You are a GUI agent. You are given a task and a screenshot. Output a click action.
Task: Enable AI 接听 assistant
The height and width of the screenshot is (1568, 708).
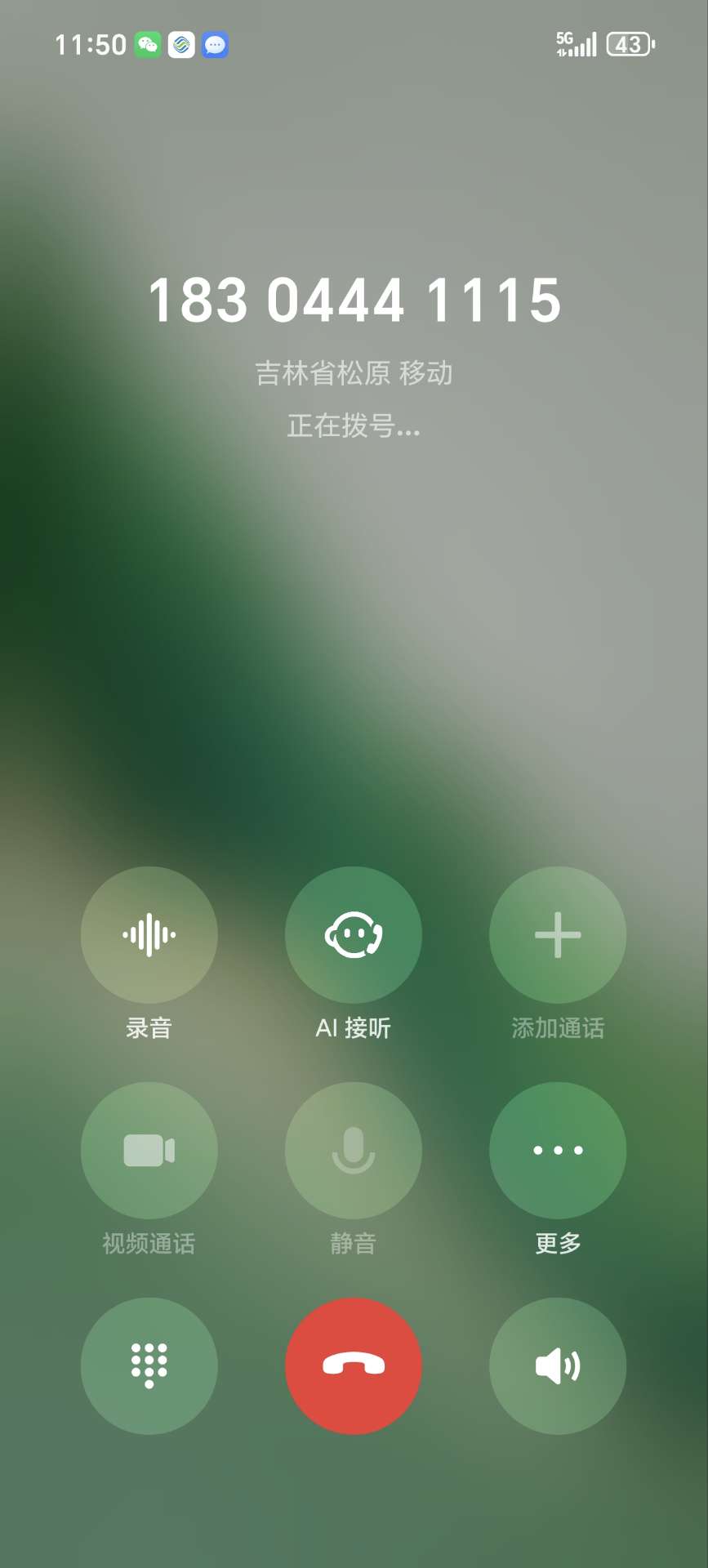354,935
